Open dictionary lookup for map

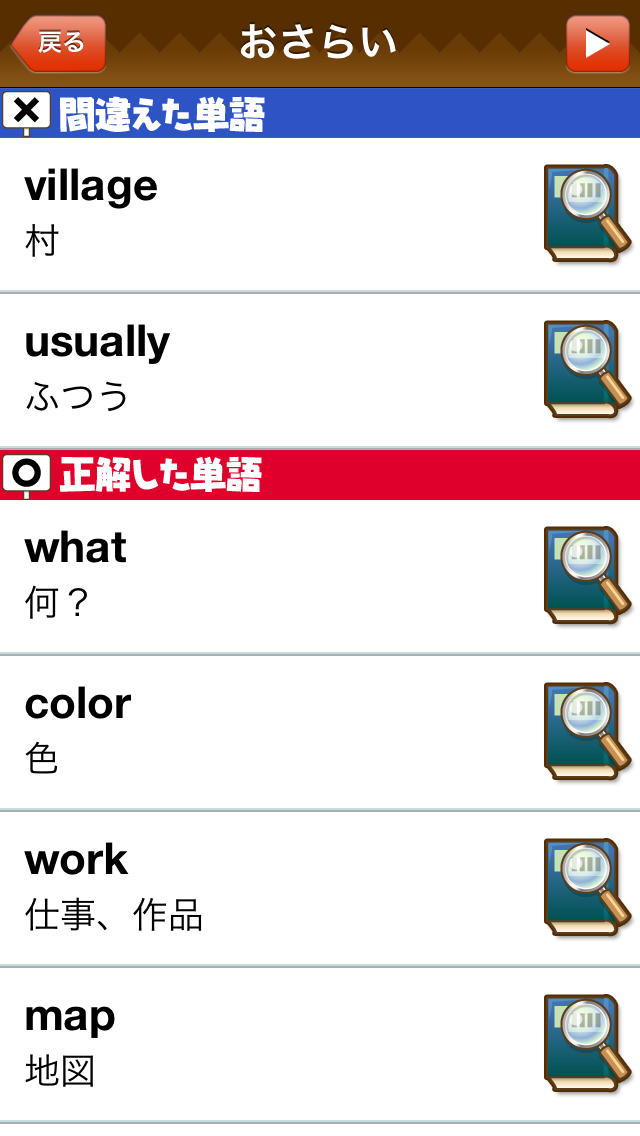[x=587, y=1044]
